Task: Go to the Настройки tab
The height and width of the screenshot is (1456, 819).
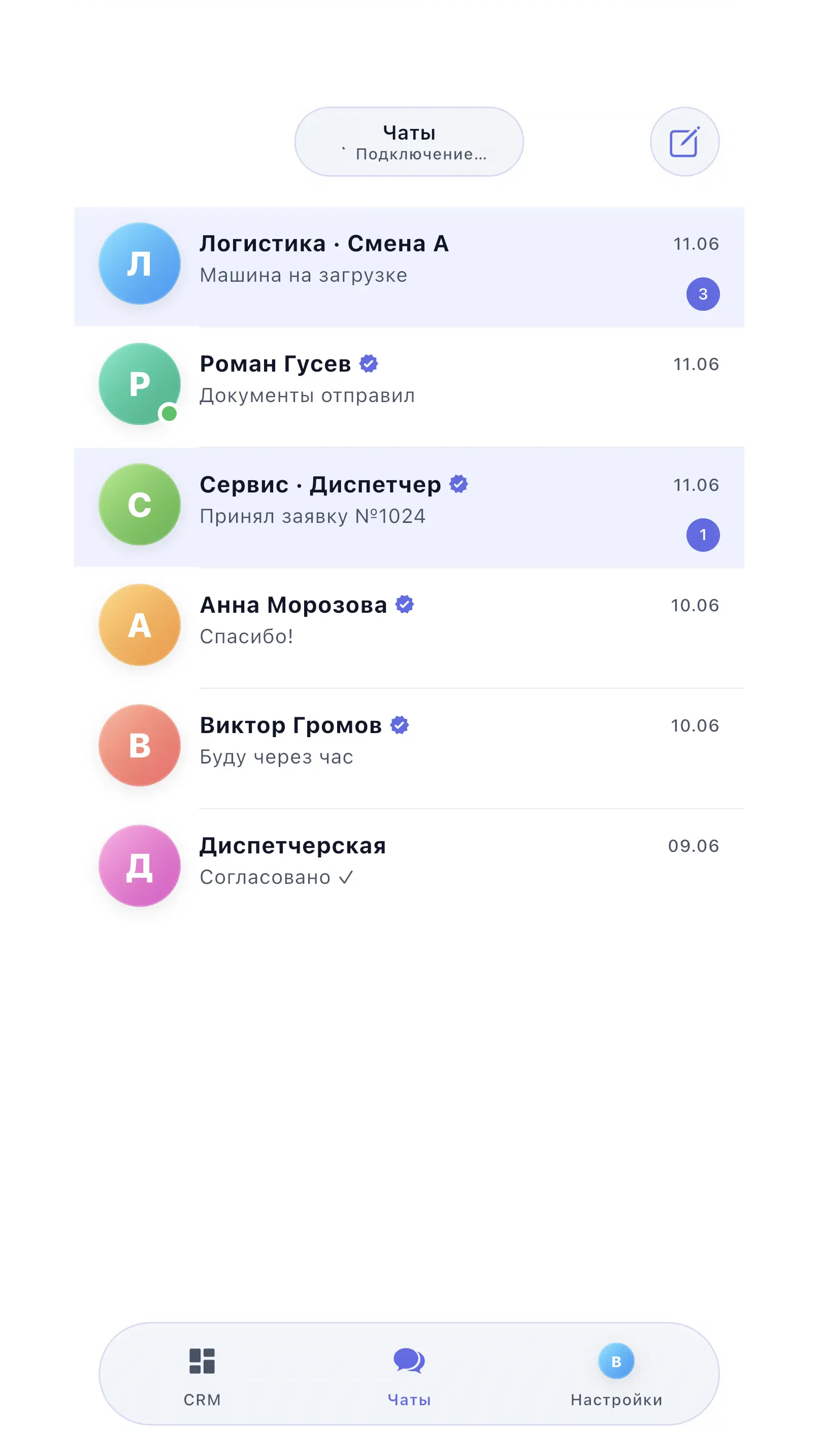Action: click(x=616, y=1375)
